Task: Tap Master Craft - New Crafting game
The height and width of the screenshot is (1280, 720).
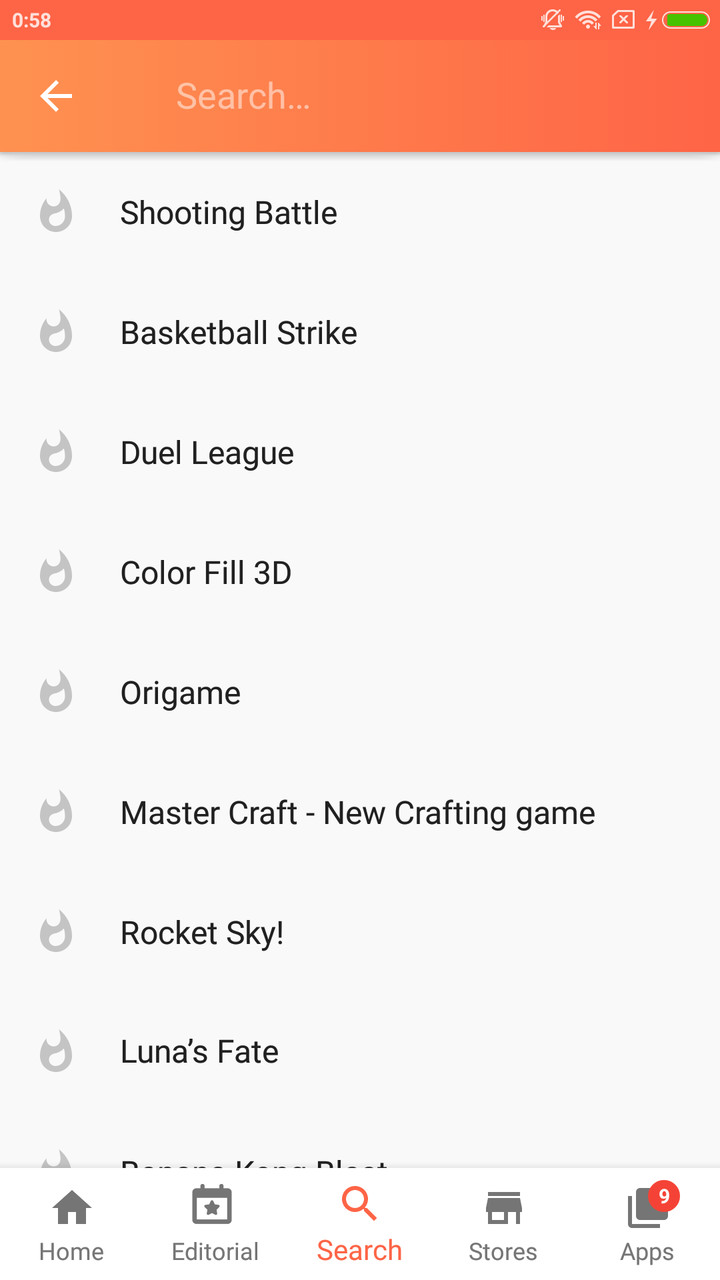Action: tap(357, 813)
